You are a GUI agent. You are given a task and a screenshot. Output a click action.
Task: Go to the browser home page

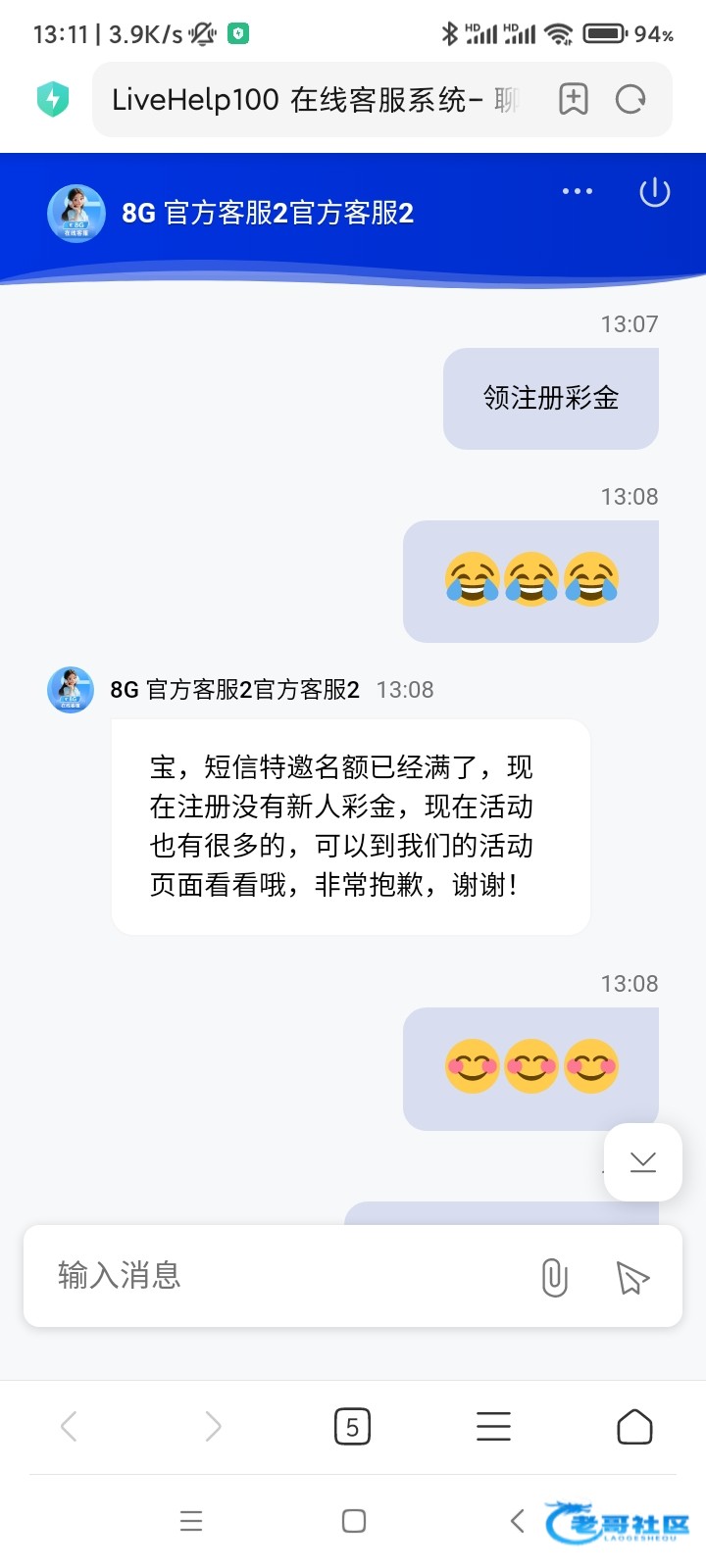634,1426
